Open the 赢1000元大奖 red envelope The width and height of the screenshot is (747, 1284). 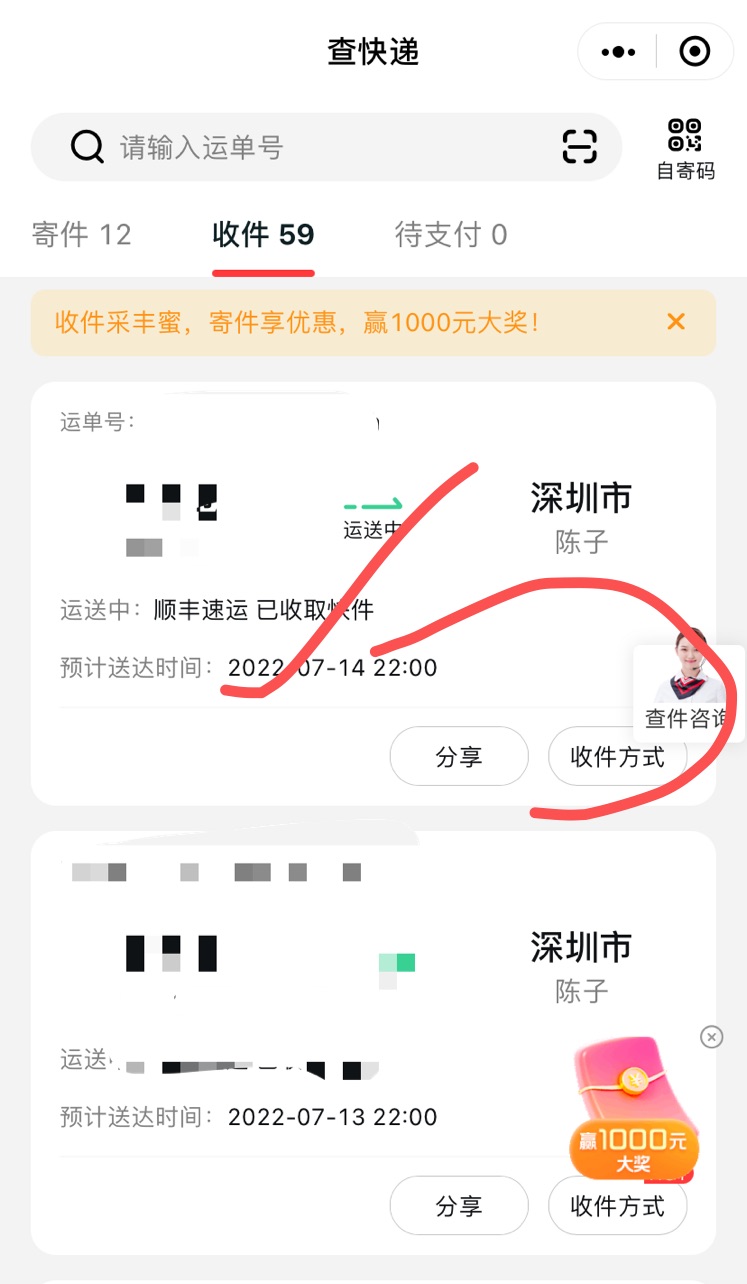632,1110
